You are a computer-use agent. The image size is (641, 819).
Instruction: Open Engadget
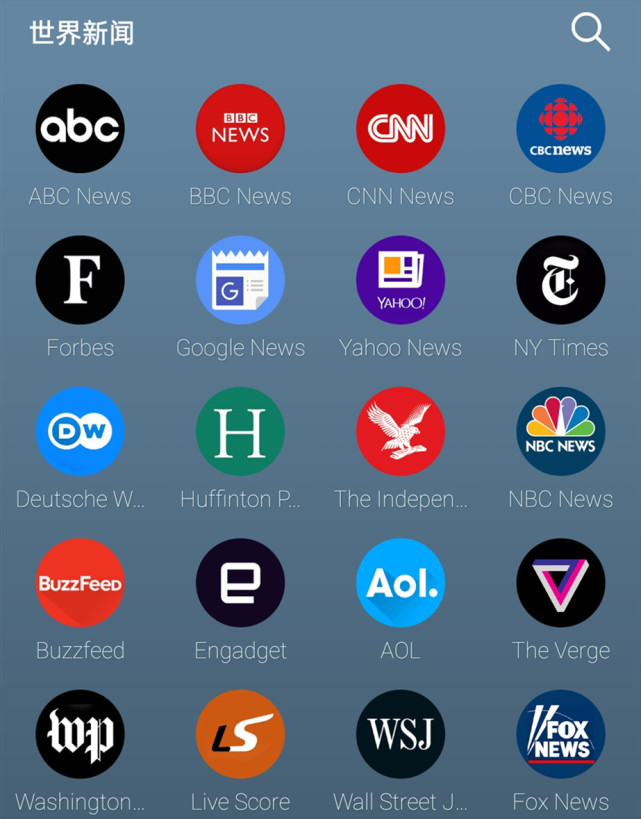(240, 583)
